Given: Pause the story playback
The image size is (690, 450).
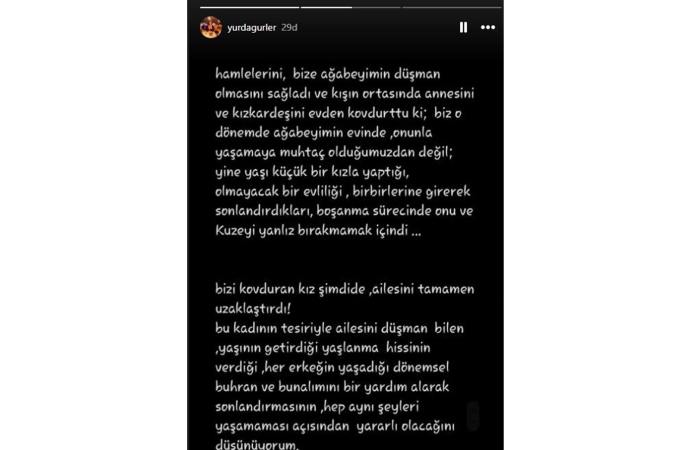Looking at the screenshot, I should (x=463, y=27).
